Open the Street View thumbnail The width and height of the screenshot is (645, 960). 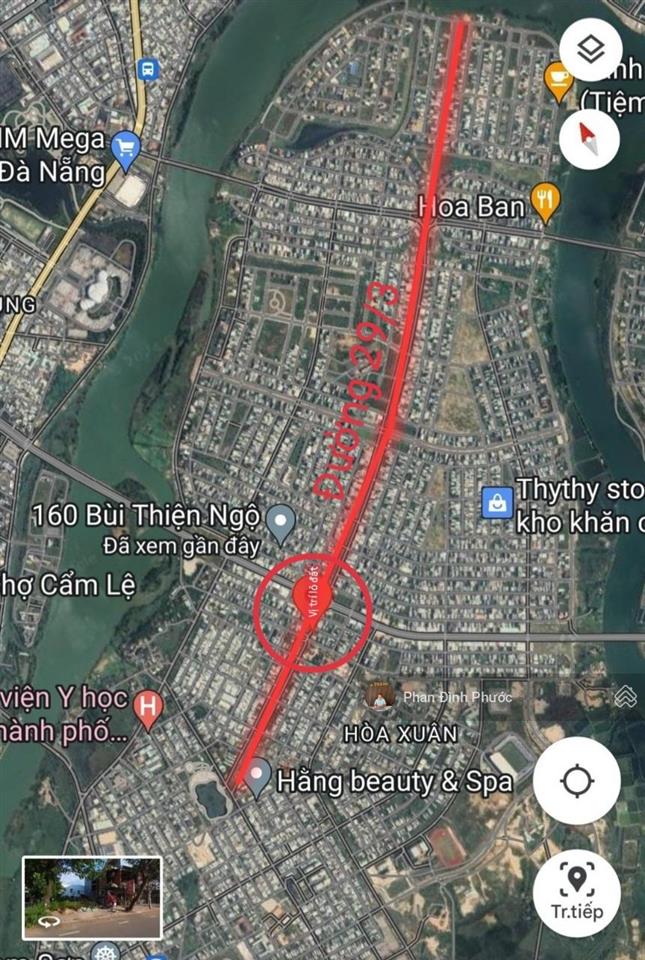(x=92, y=897)
